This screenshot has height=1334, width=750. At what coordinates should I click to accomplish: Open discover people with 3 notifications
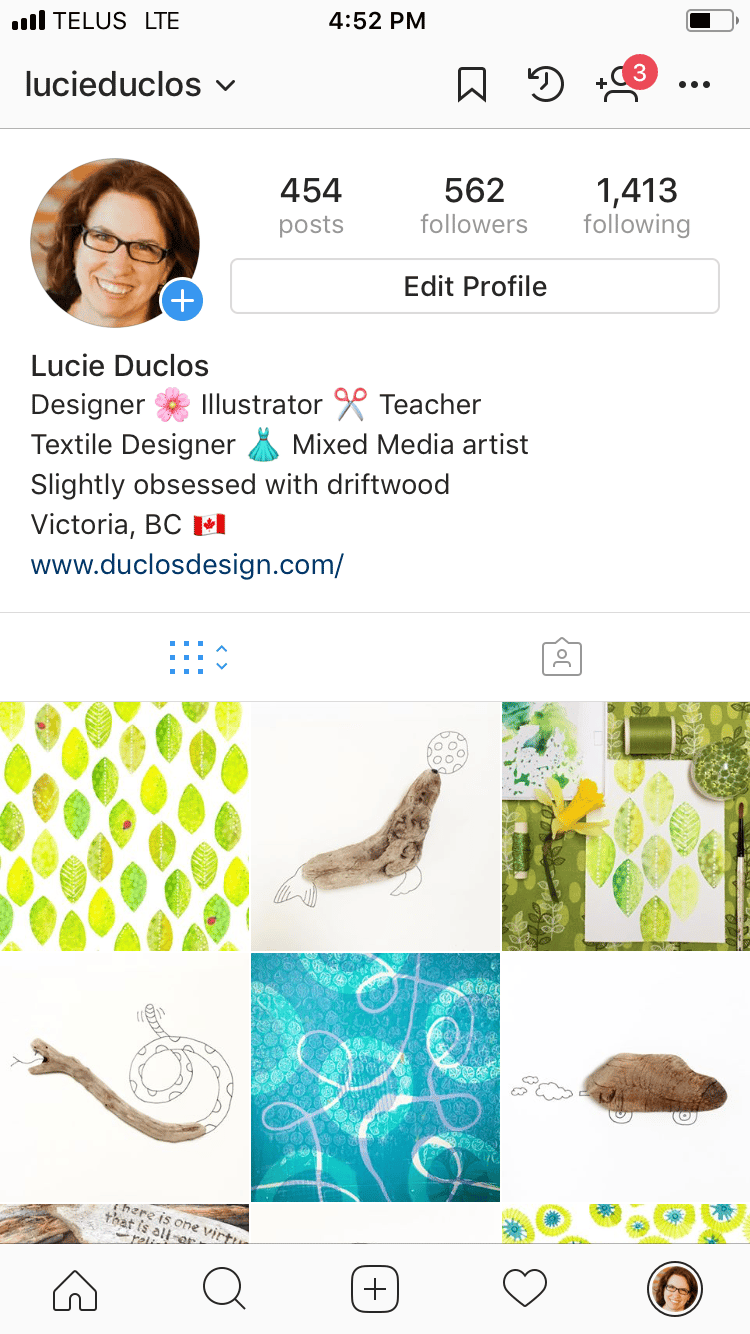[621, 85]
